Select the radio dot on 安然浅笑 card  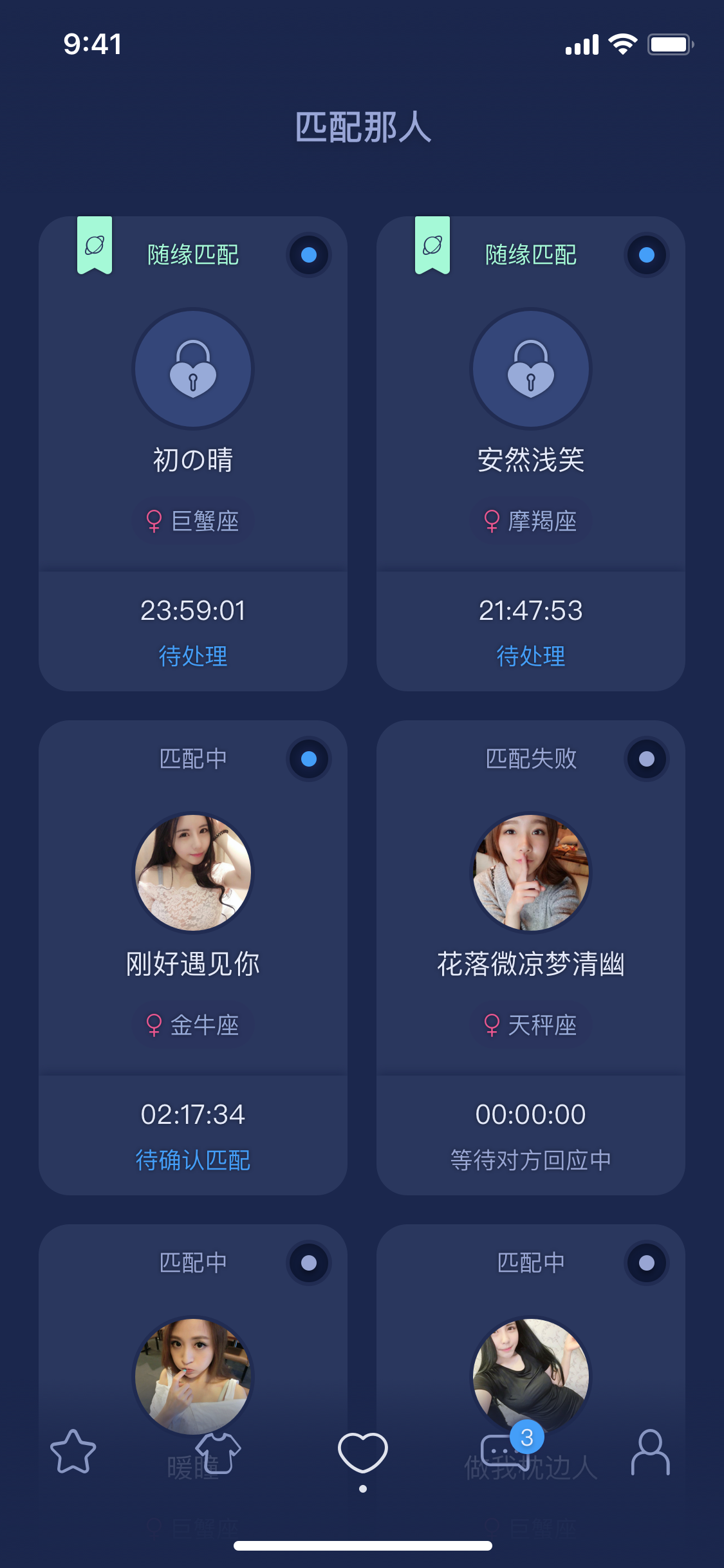[647, 255]
